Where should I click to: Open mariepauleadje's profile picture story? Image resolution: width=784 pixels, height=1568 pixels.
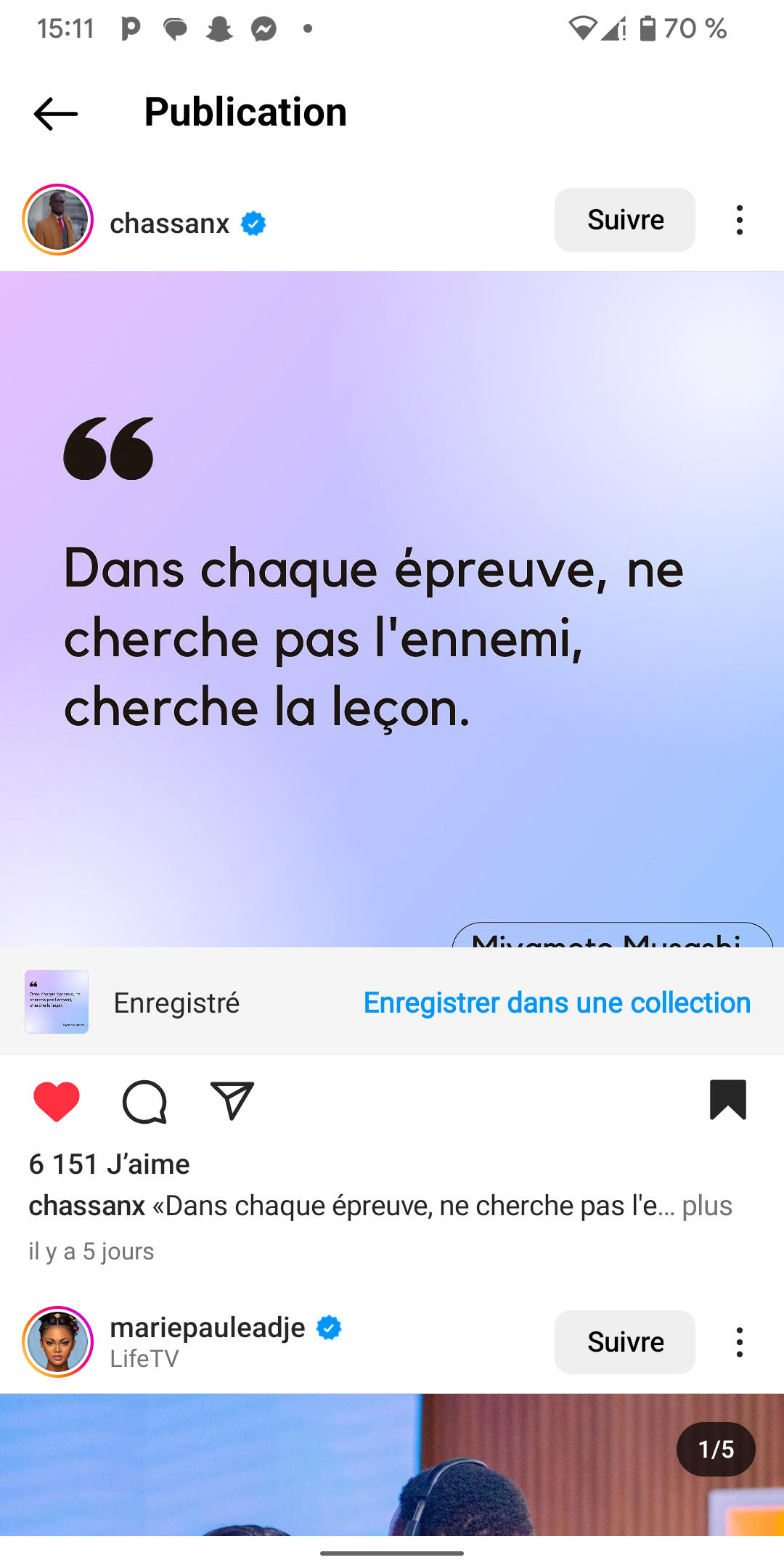click(58, 1342)
